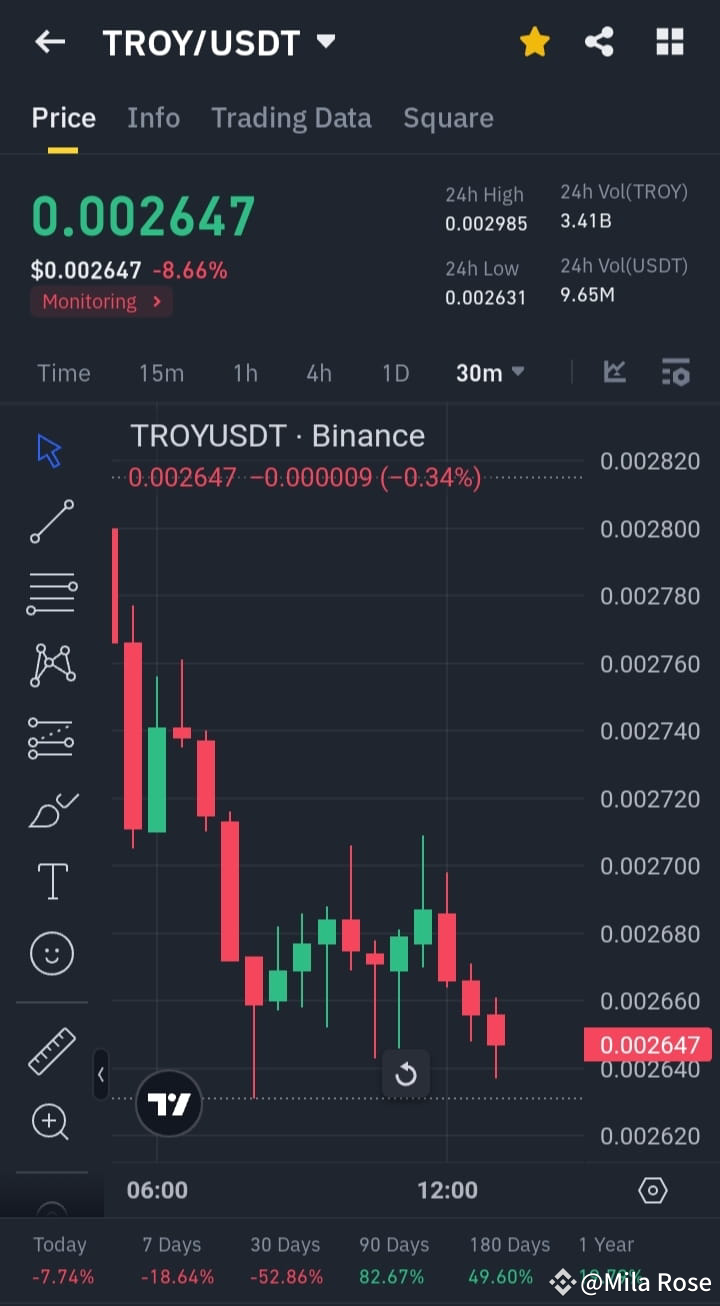Viewport: 720px width, 1306px height.
Task: Open the horizontal lines drawing tool
Action: 50,592
